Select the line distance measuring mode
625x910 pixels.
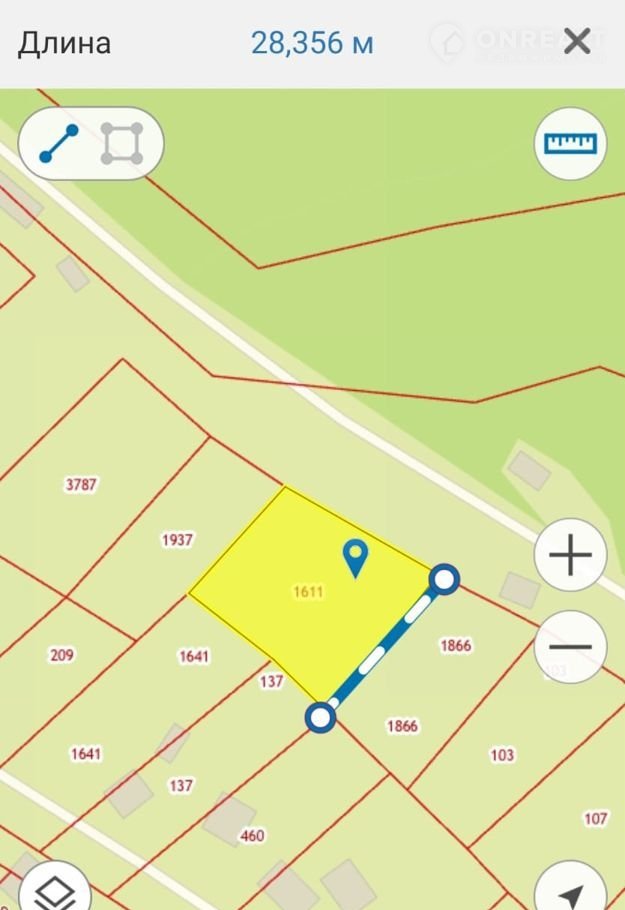(58, 144)
